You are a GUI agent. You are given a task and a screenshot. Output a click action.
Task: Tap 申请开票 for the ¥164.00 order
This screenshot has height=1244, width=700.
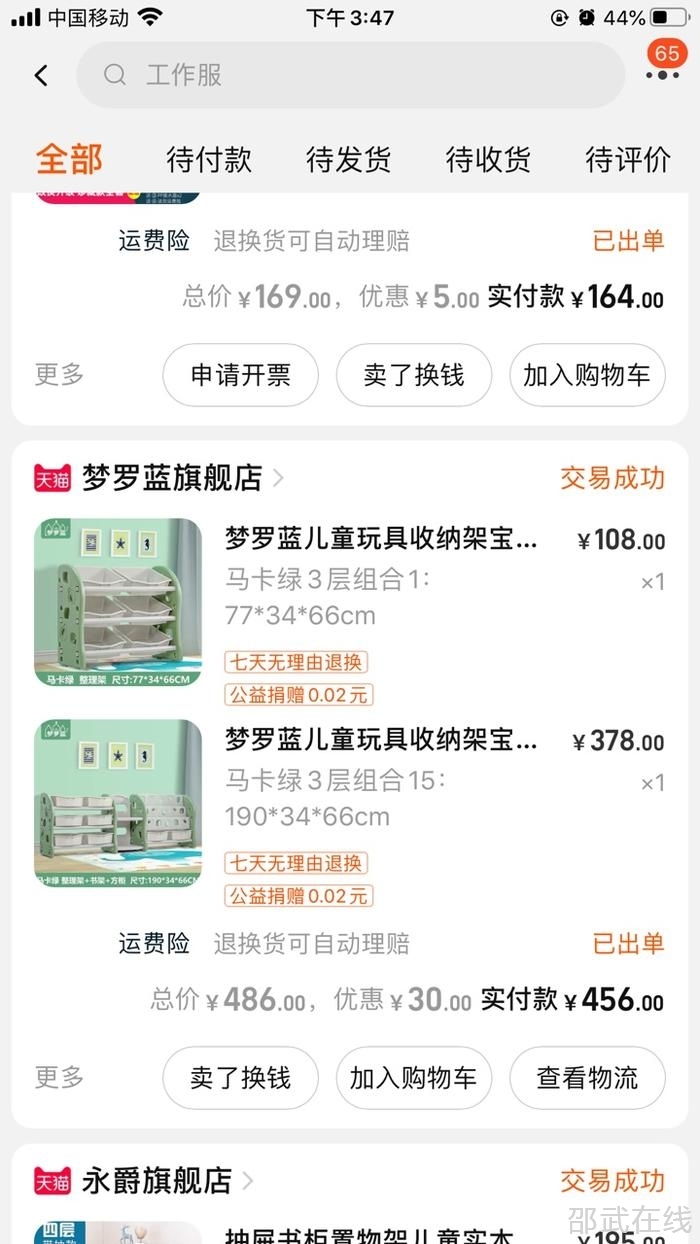(x=240, y=375)
